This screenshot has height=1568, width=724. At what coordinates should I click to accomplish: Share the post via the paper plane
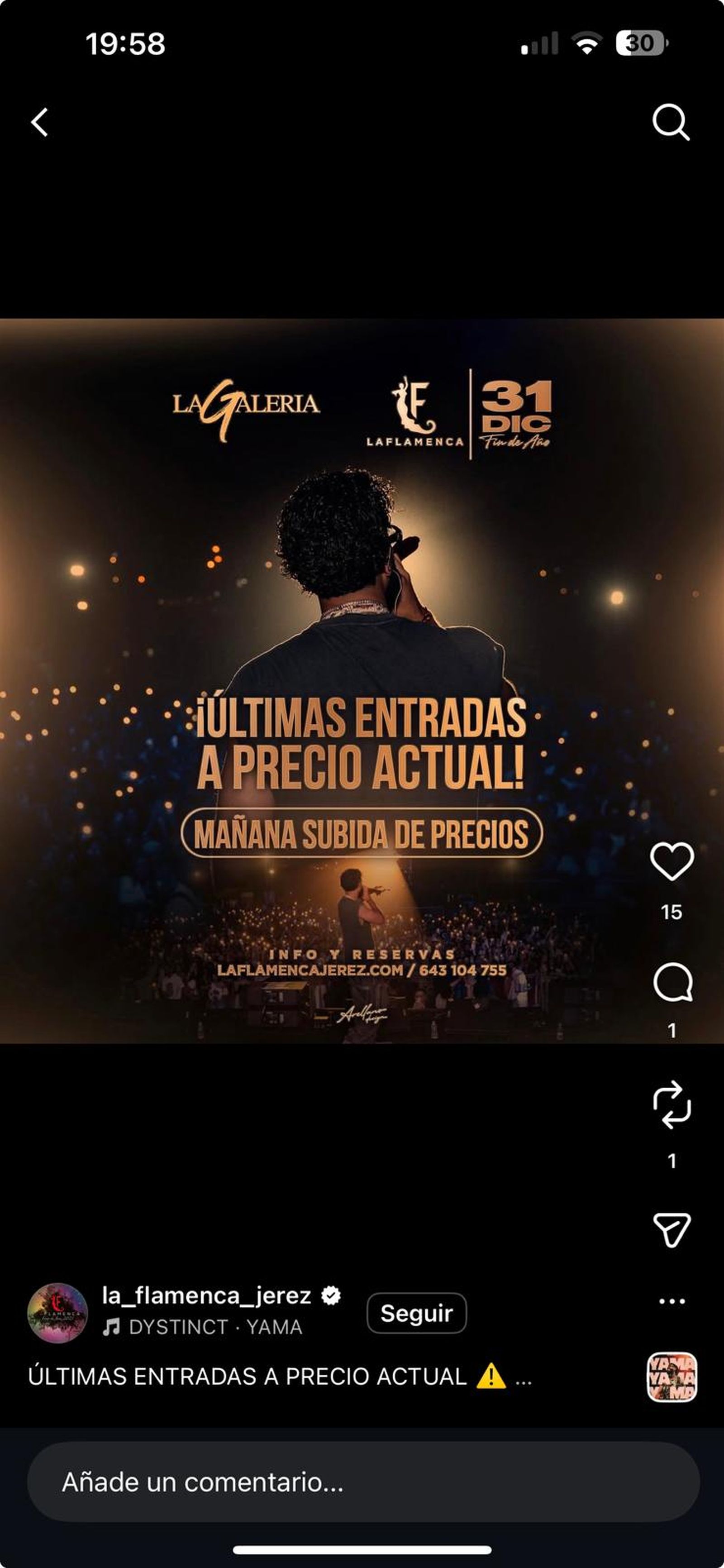672,1229
